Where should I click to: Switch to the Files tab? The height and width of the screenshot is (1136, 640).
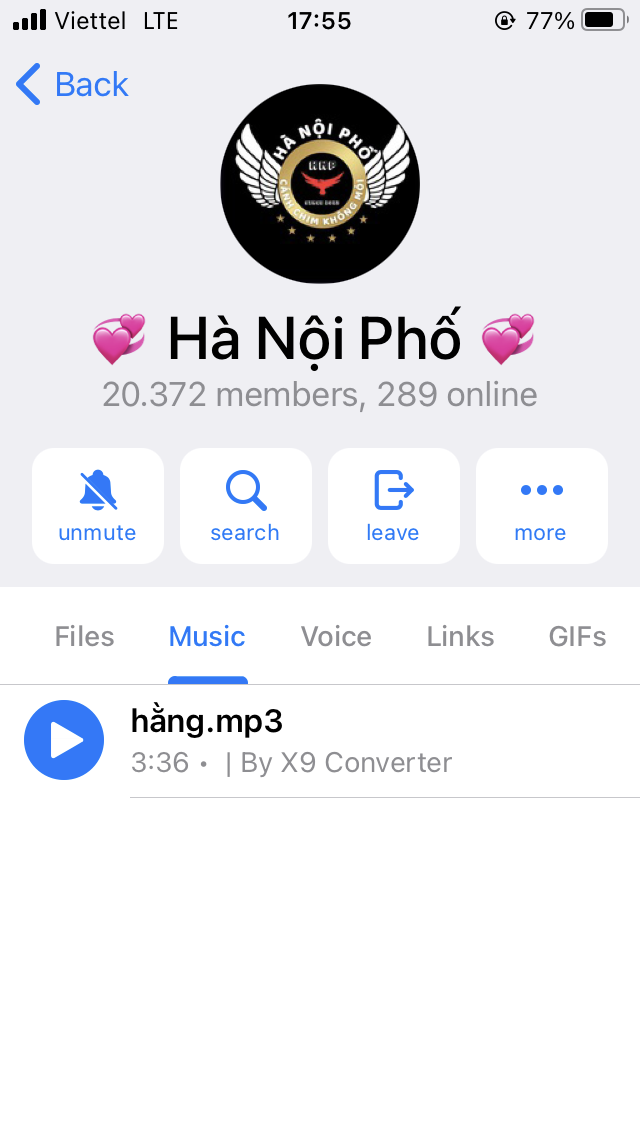pos(85,637)
